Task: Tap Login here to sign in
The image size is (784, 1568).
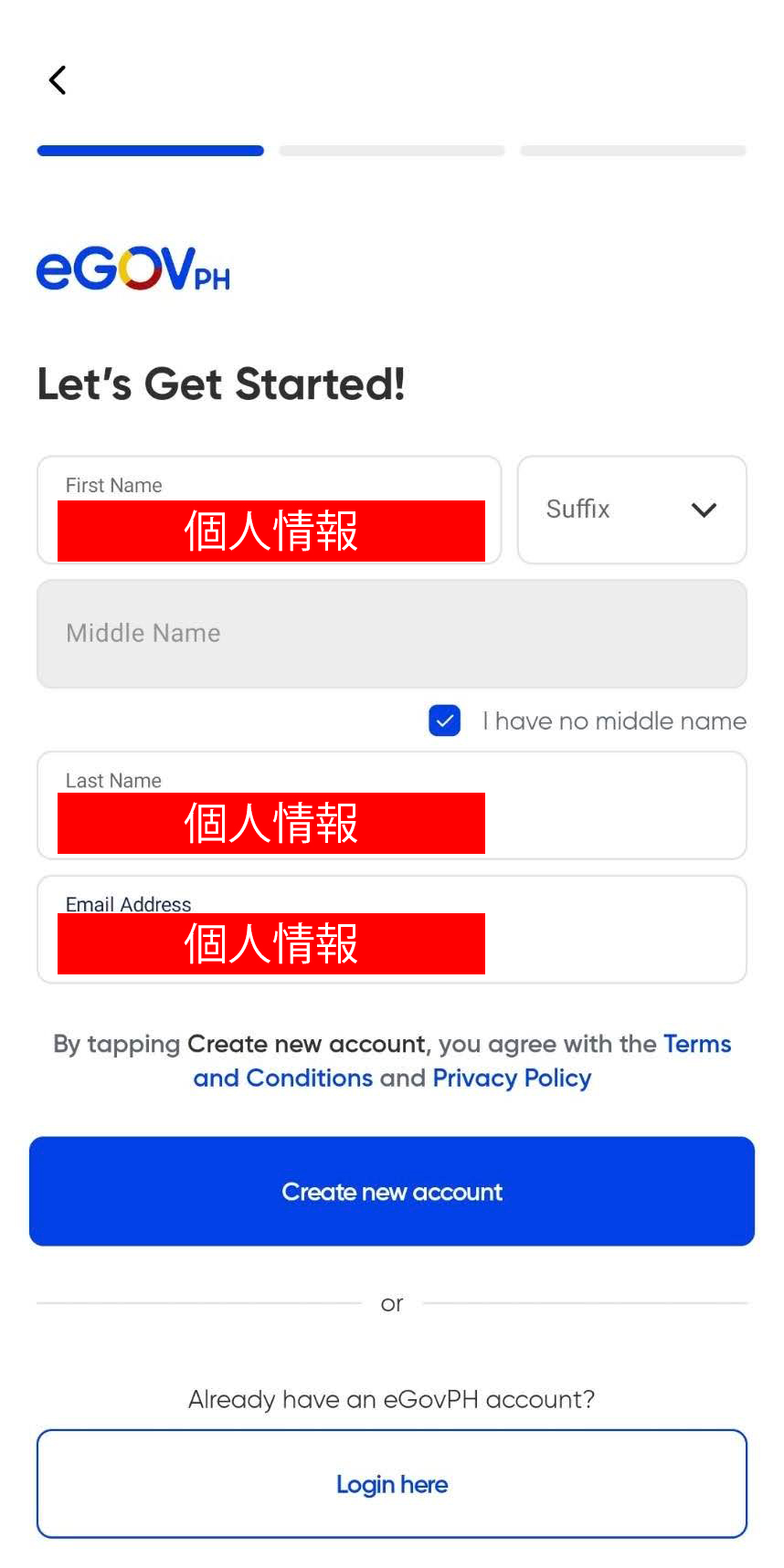Action: tap(392, 1484)
